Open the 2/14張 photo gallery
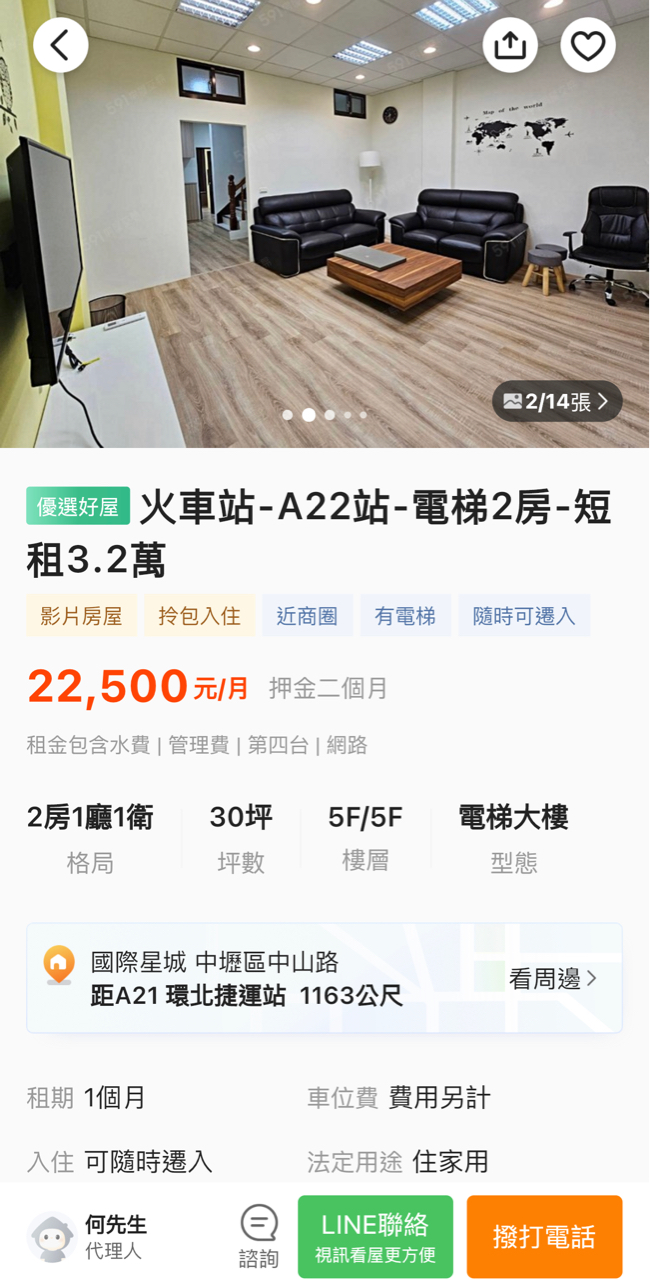650x1280 pixels. tap(557, 402)
